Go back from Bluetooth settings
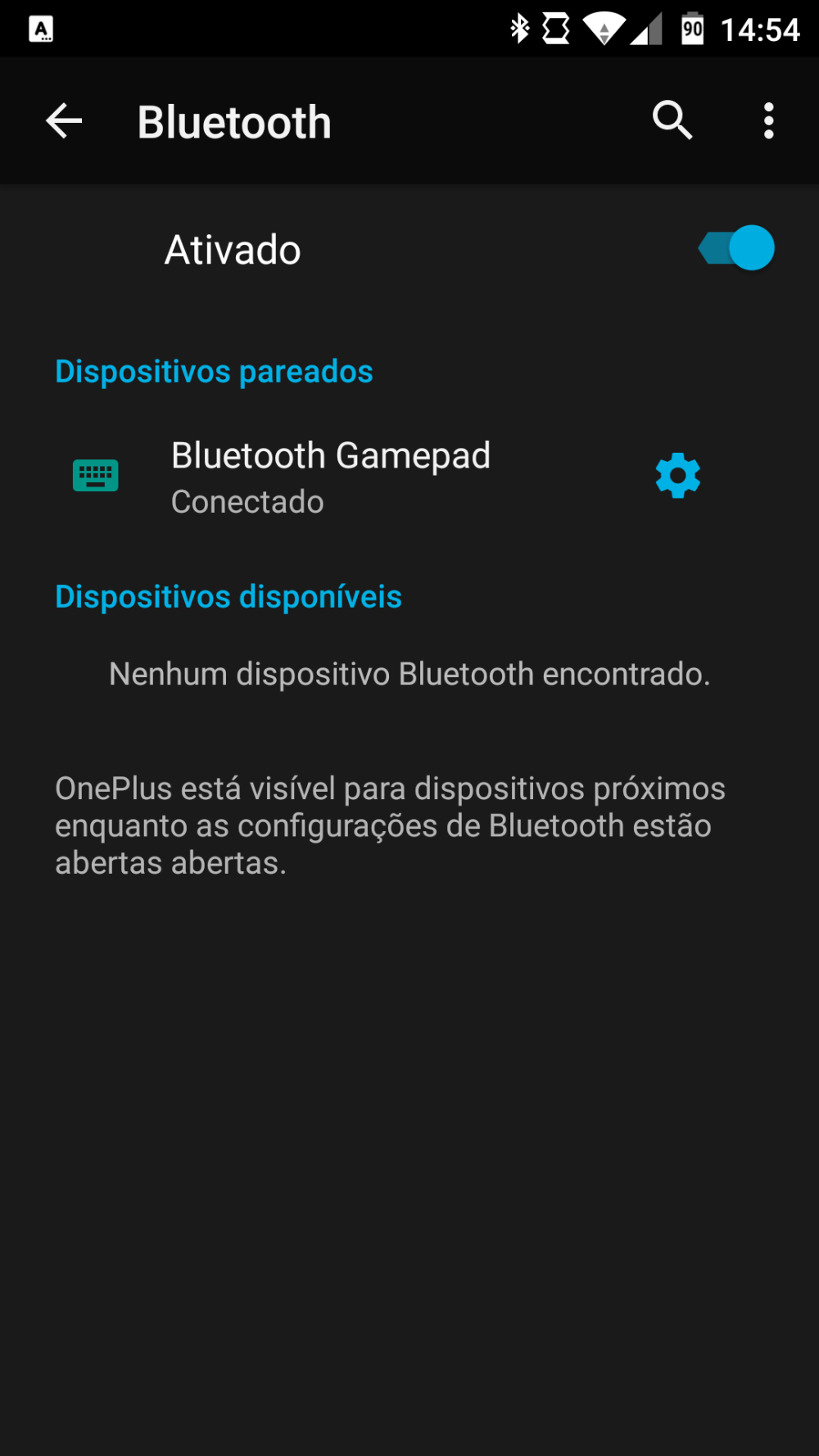This screenshot has height=1456, width=819. tap(64, 121)
